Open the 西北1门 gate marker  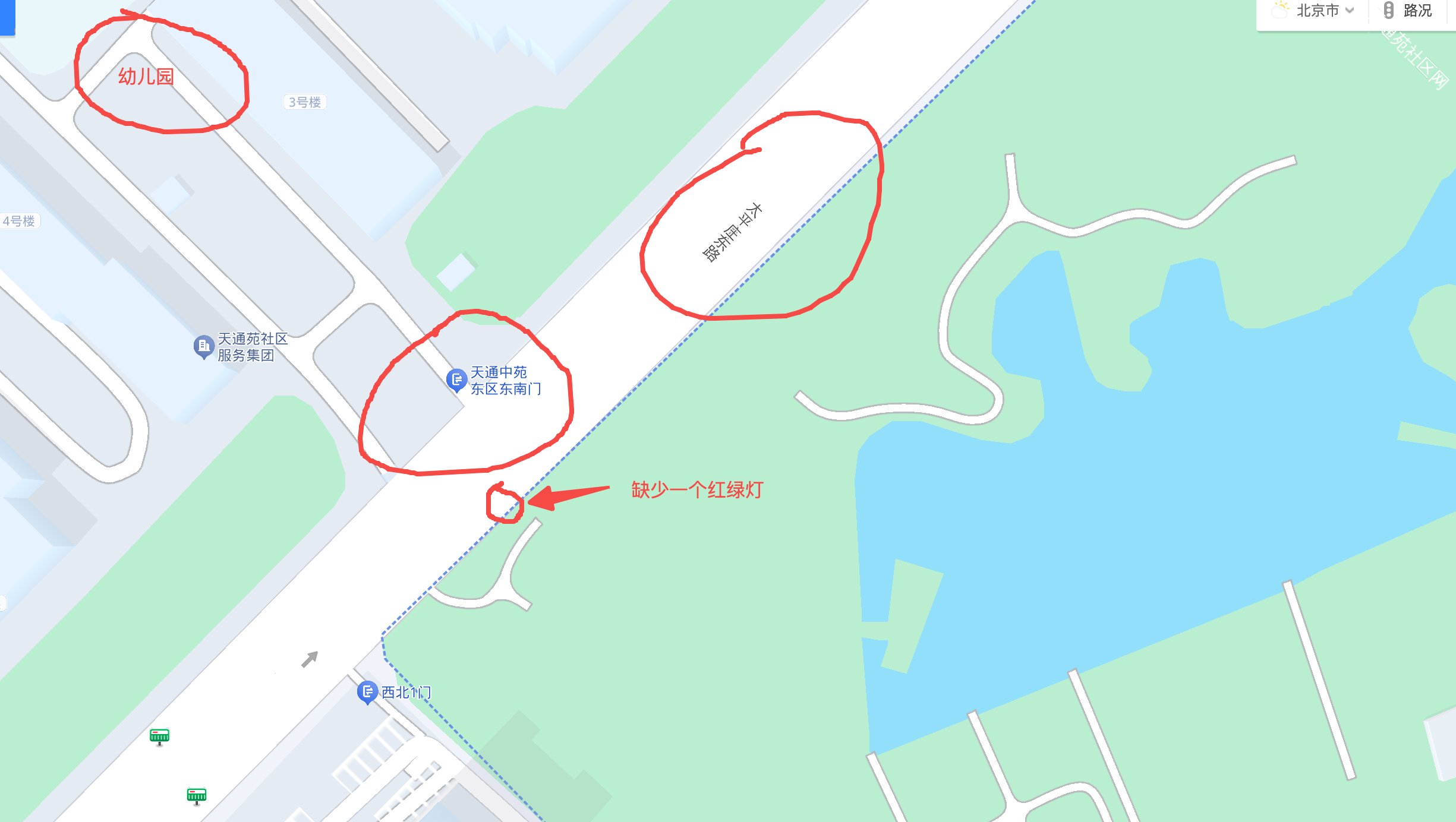367,692
